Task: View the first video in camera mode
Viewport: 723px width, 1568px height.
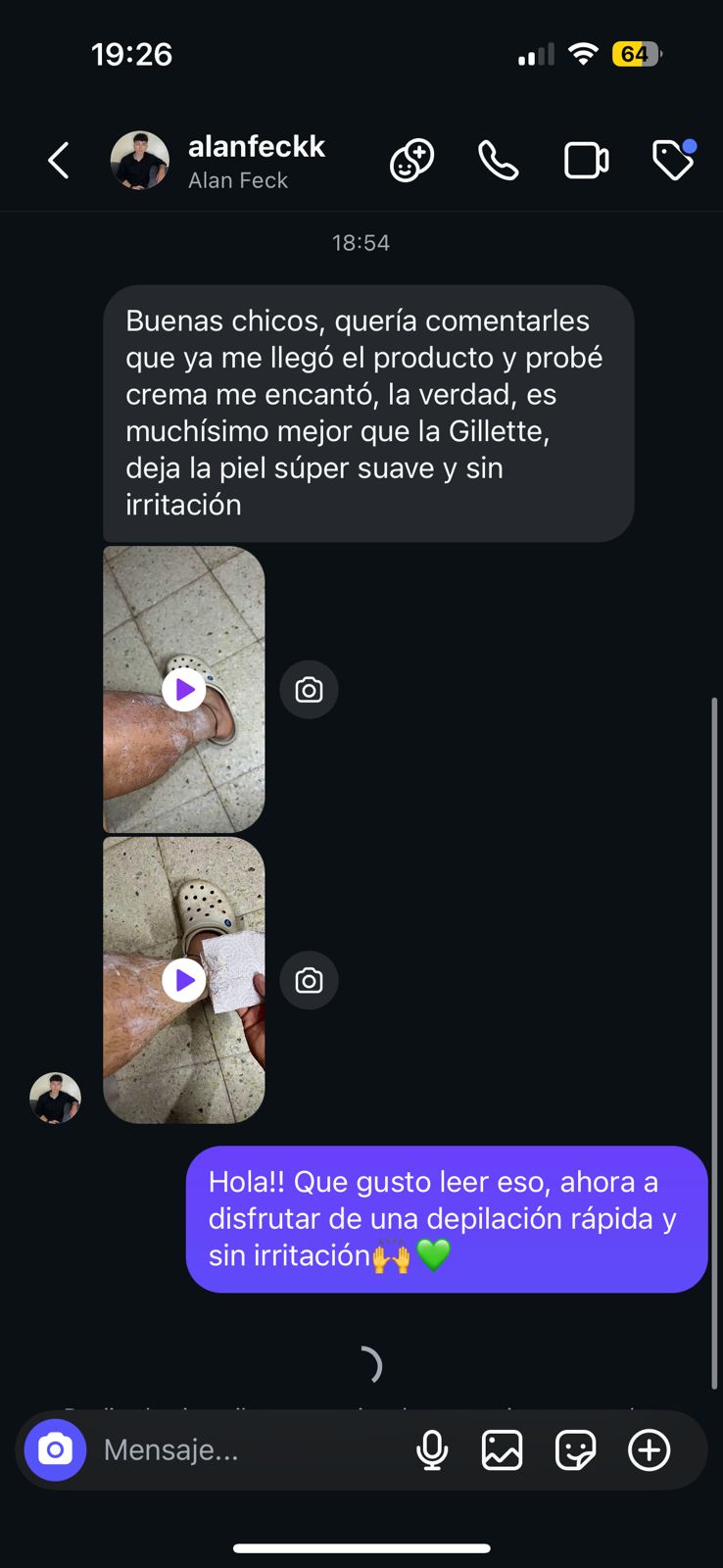Action: 309,689
